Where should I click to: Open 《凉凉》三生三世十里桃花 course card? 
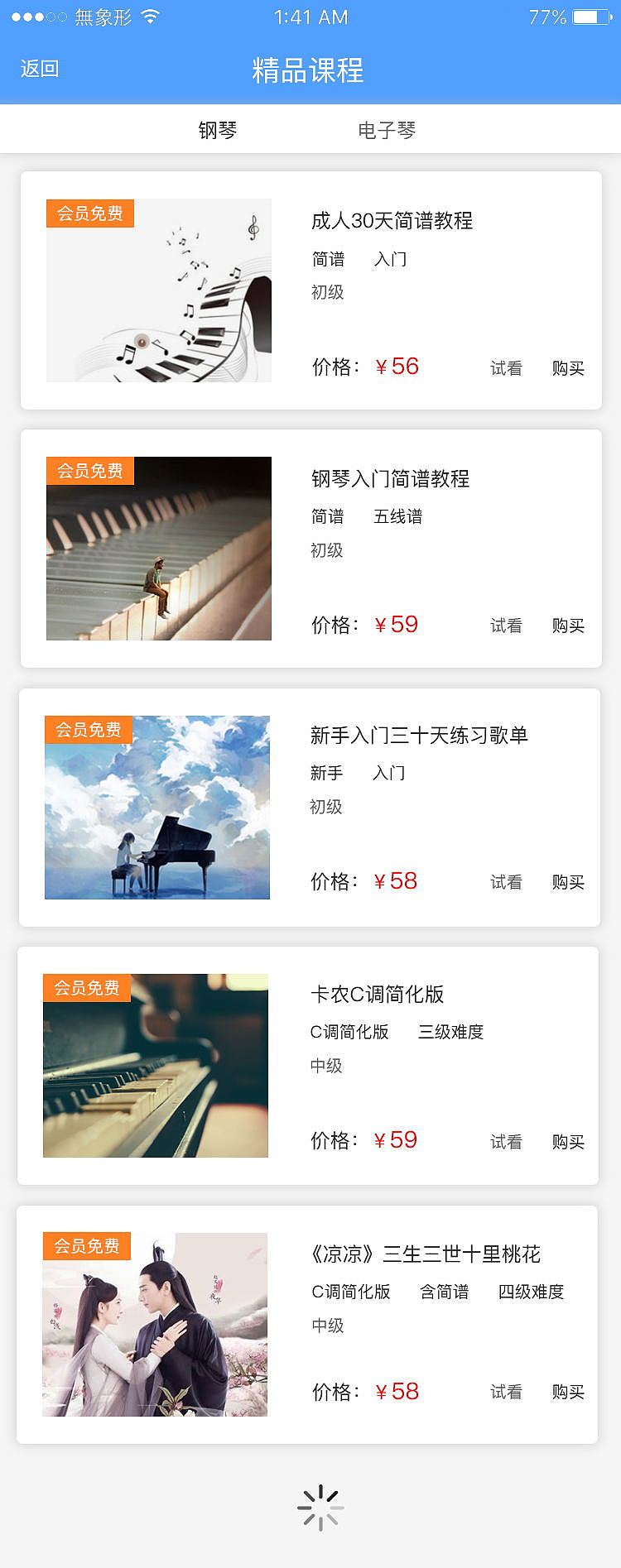pos(425,1254)
